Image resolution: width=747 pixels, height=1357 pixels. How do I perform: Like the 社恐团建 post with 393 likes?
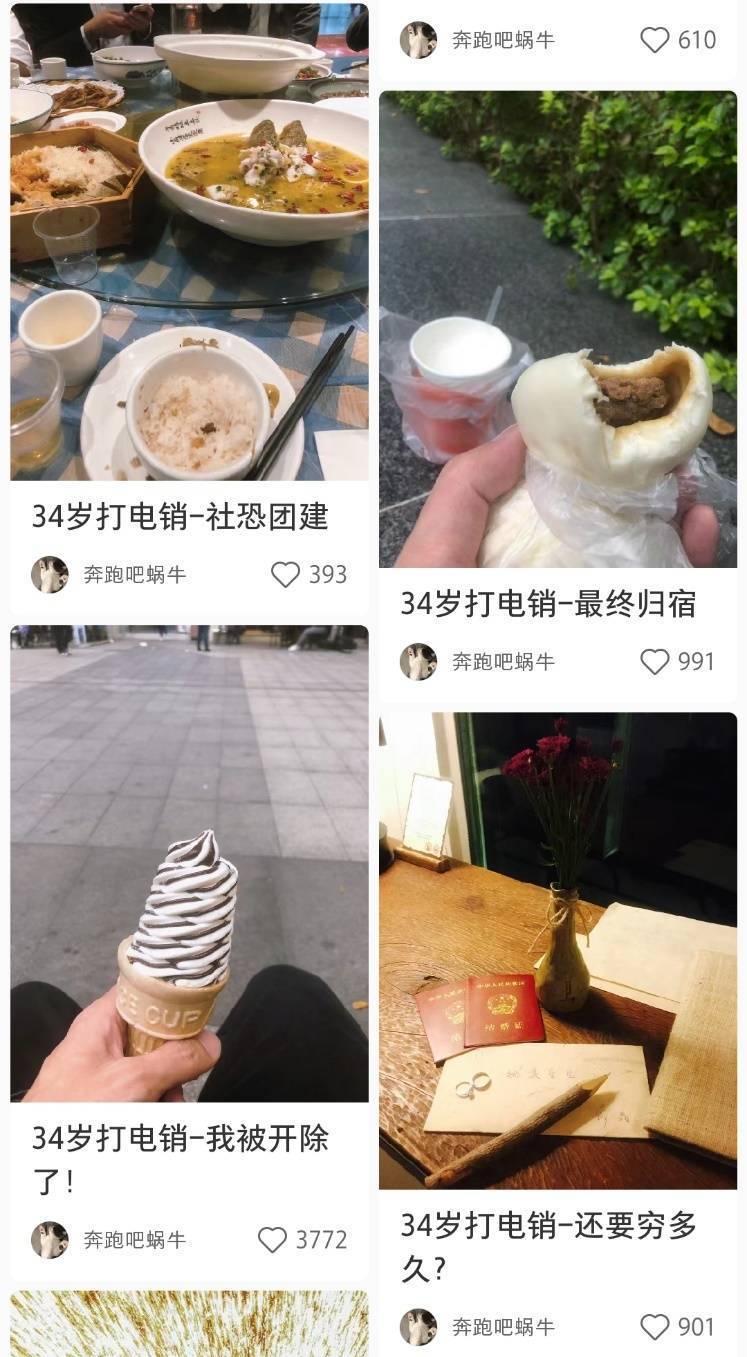pyautogui.click(x=286, y=574)
